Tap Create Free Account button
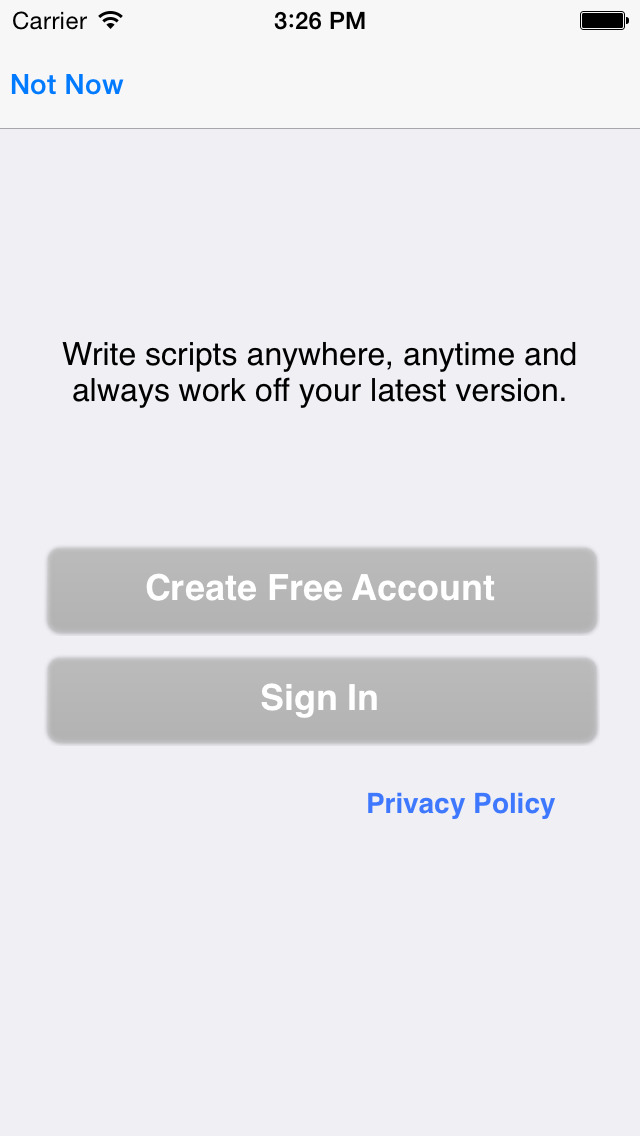The image size is (640, 1136). point(321,589)
